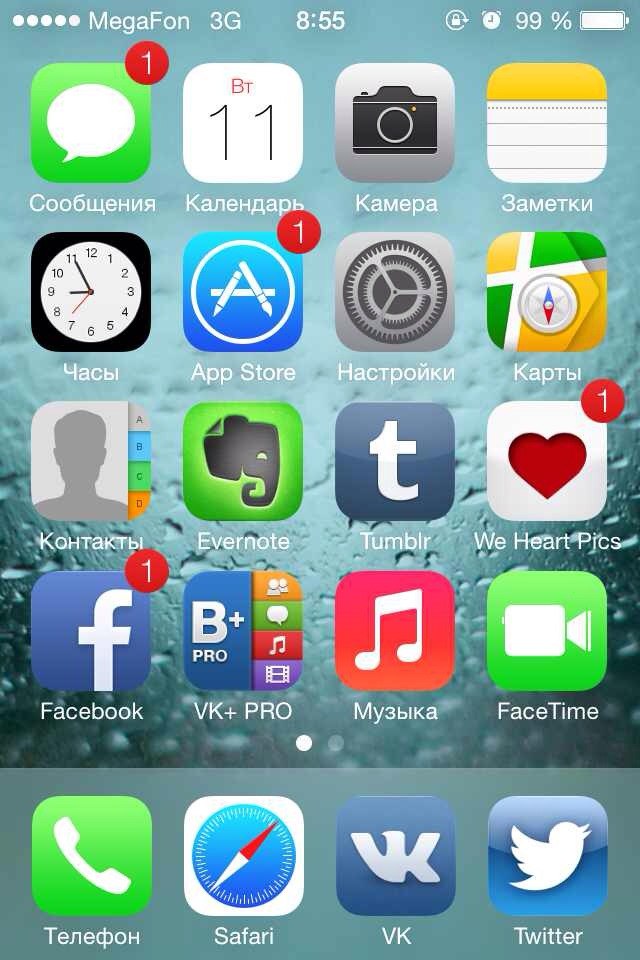Open the Камера camera app

[x=395, y=123]
